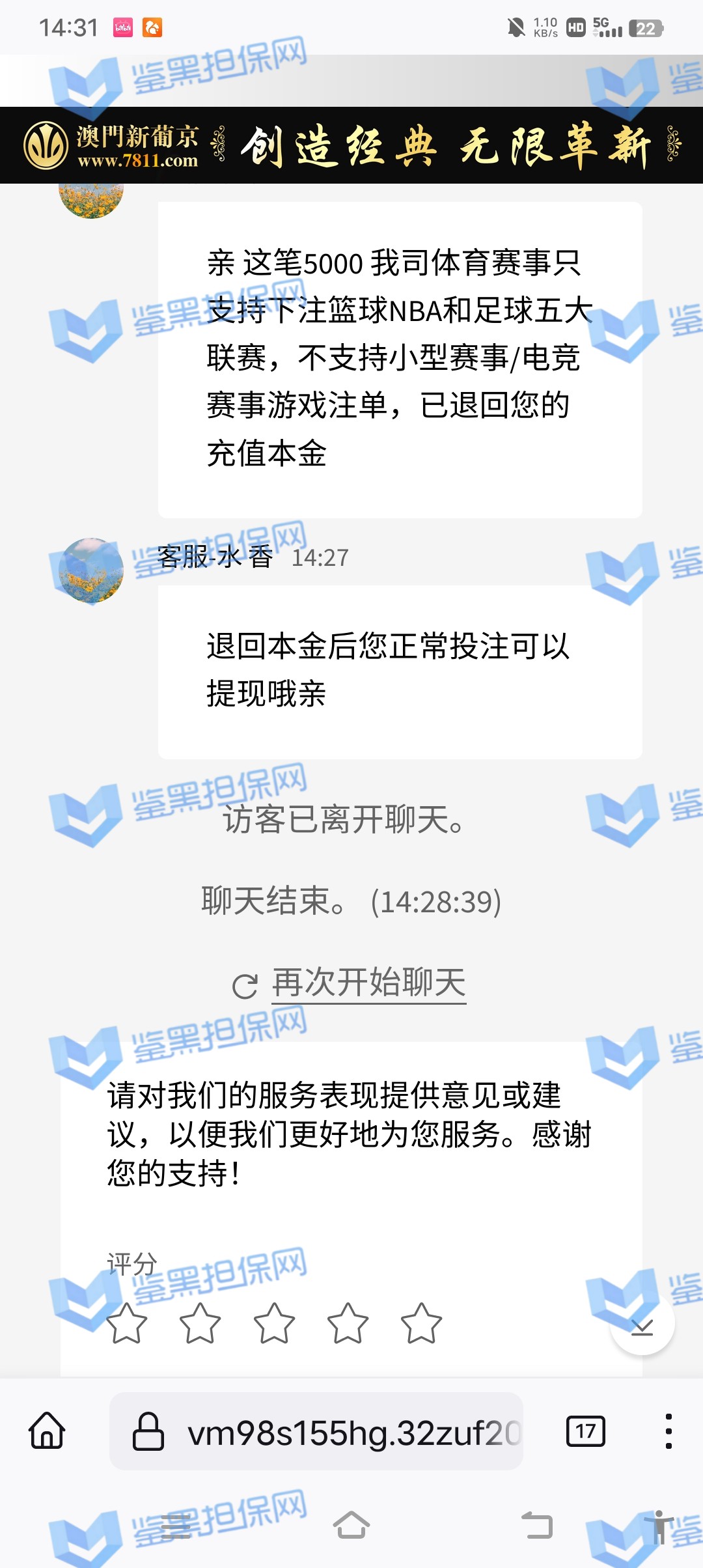
Task: Choose a four-star rating
Action: pos(348,1323)
